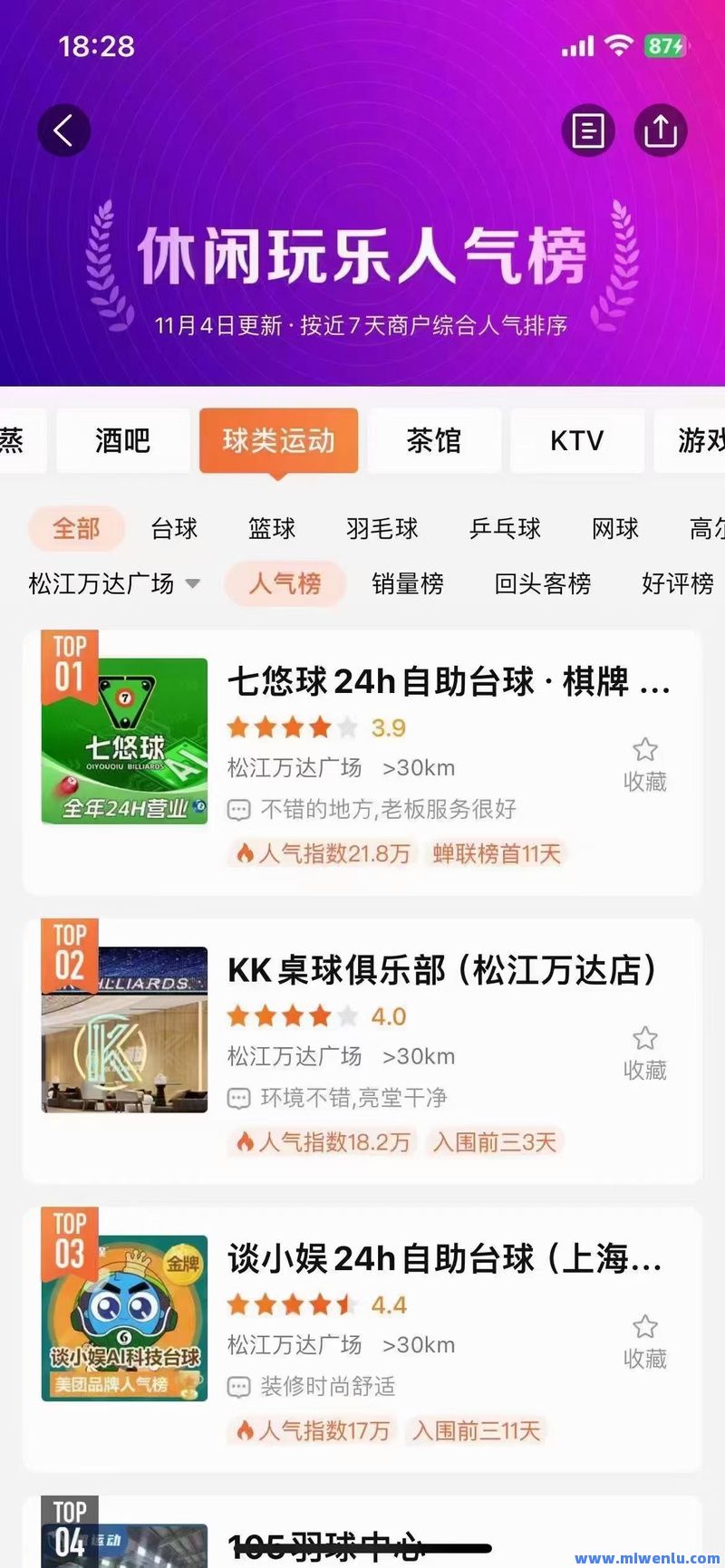The height and width of the screenshot is (1568, 725).
Task: Share this popularity ranking
Action: click(661, 130)
